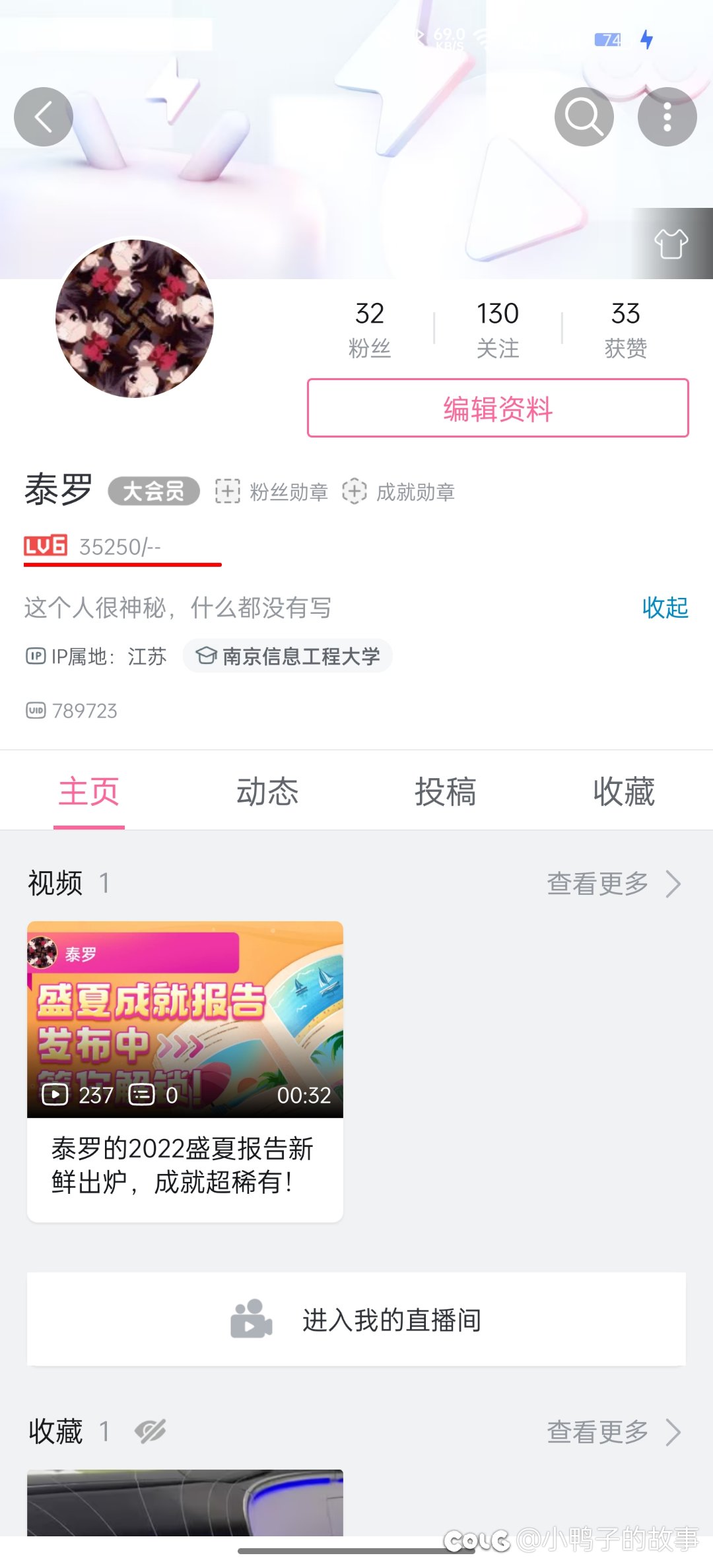Viewport: 713px width, 1568px height.
Task: Switch to the 动态 tab
Action: coord(267,791)
